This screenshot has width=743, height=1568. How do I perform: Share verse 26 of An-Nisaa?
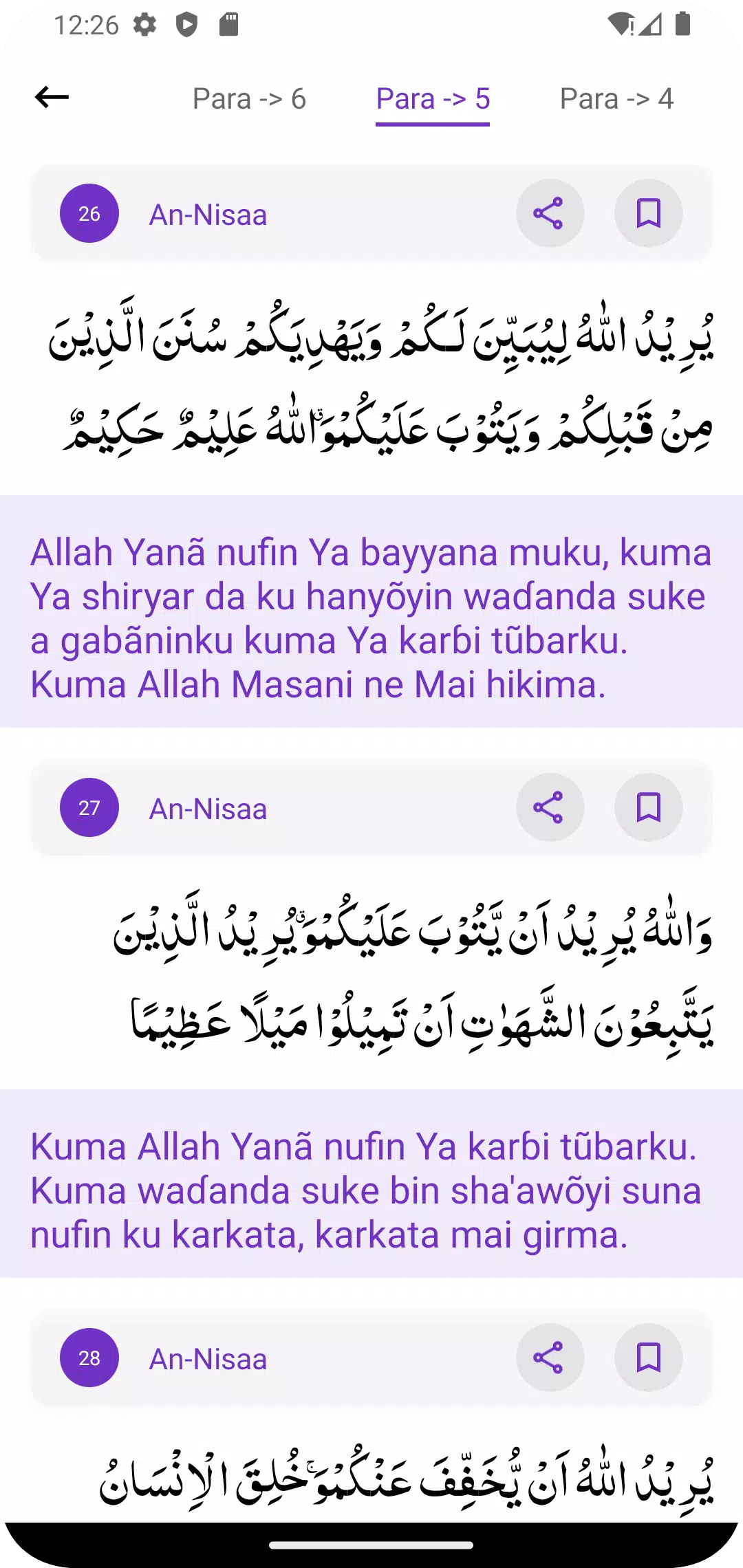pos(550,213)
